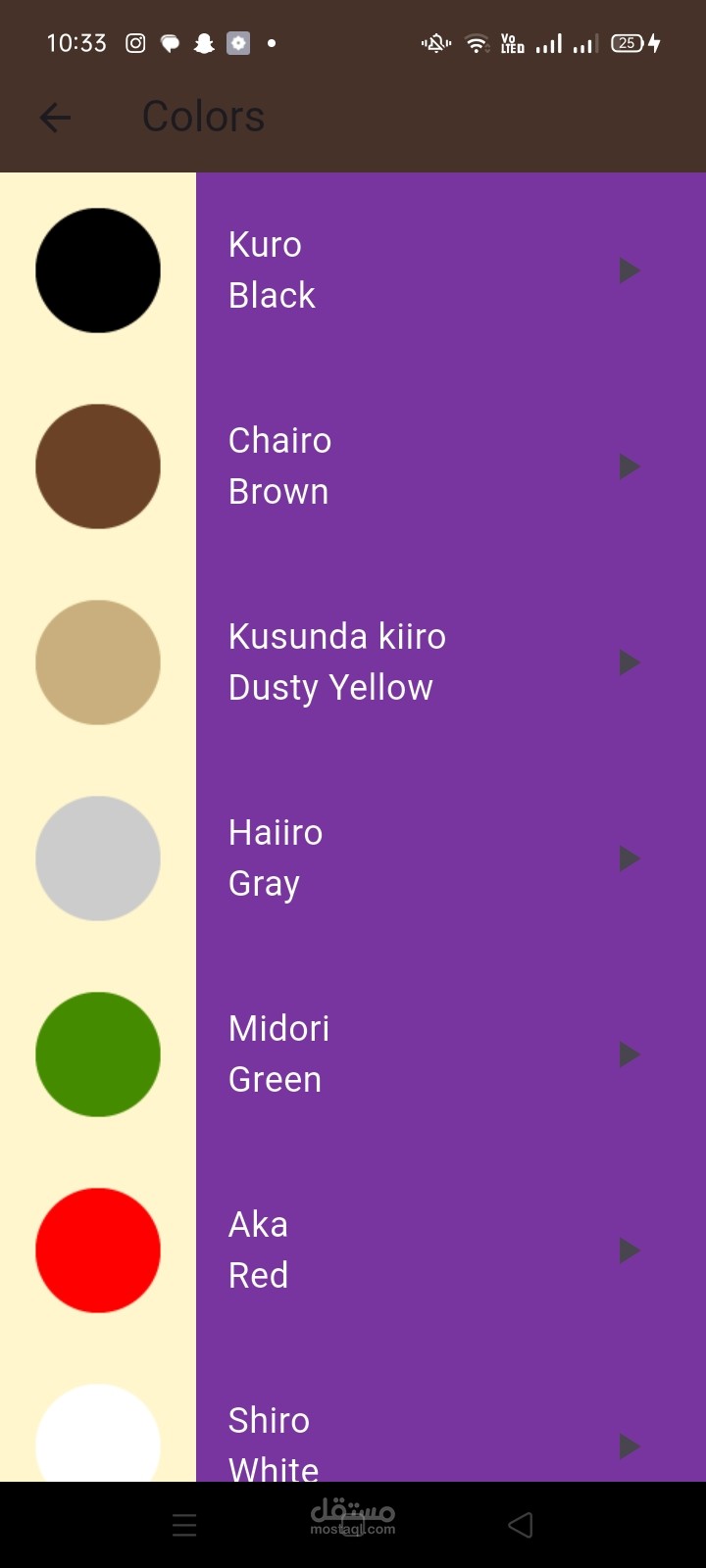Select the Haiiro Gray row
Viewport: 706px width, 1568px height.
click(353, 858)
